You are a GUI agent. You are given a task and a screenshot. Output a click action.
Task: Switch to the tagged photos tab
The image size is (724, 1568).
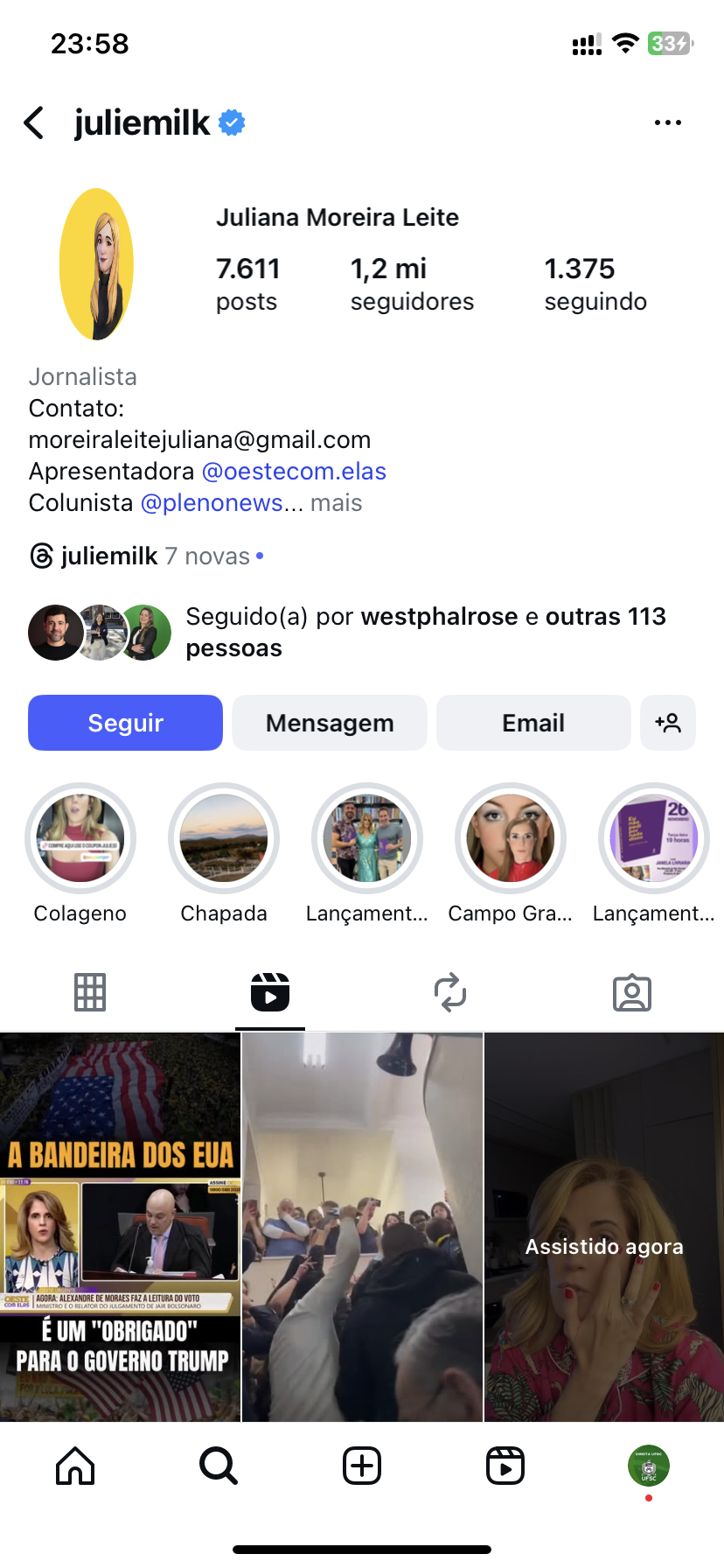tap(631, 992)
